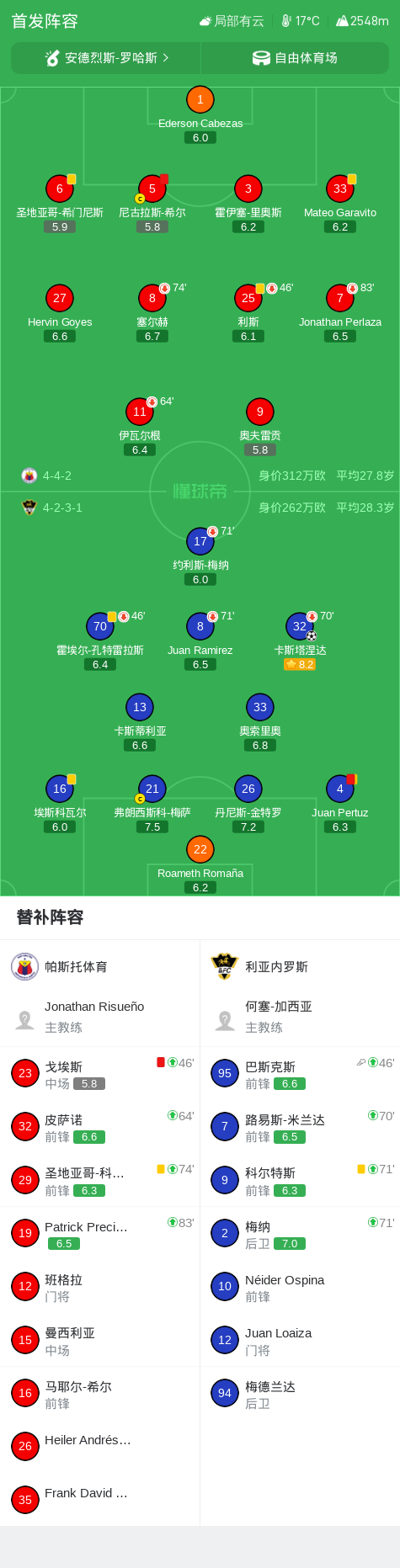This screenshot has width=400, height=1568.
Task: Tap goalkeeper Ederson Cabezas on the pitch
Action: [200, 114]
